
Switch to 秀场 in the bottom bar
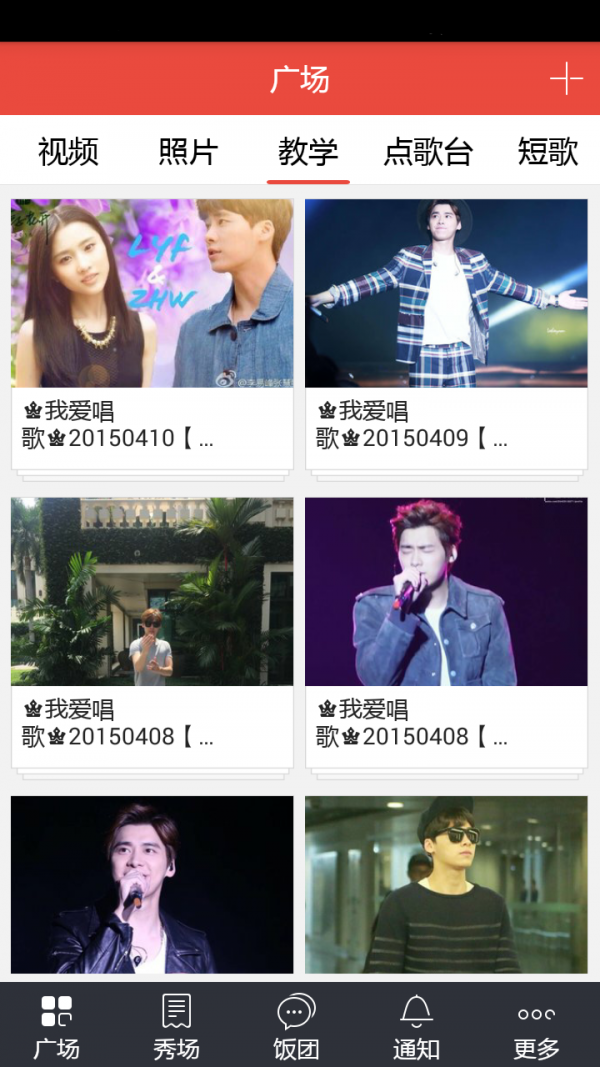(x=176, y=1026)
